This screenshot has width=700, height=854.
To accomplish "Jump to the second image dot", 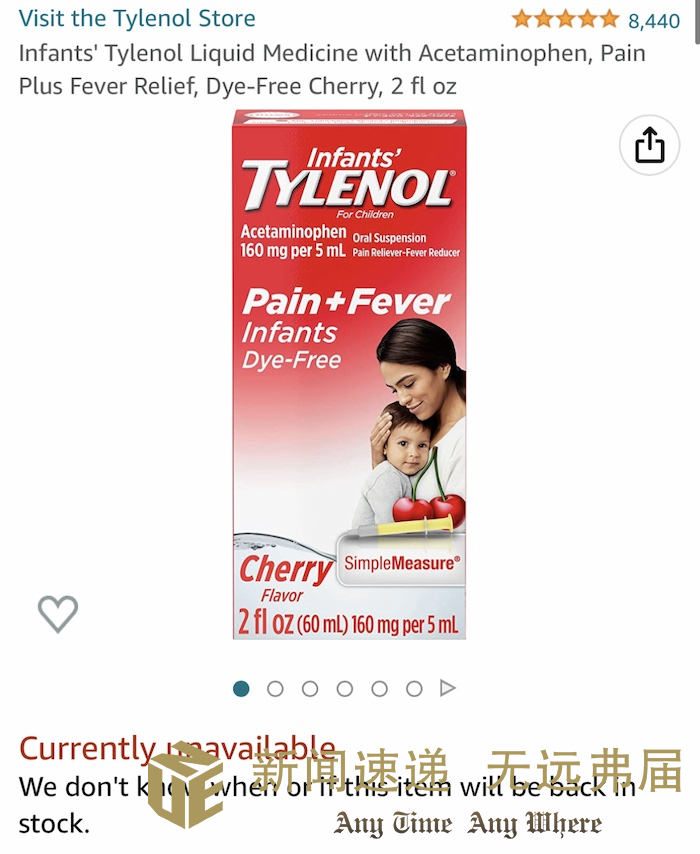I will (275, 688).
